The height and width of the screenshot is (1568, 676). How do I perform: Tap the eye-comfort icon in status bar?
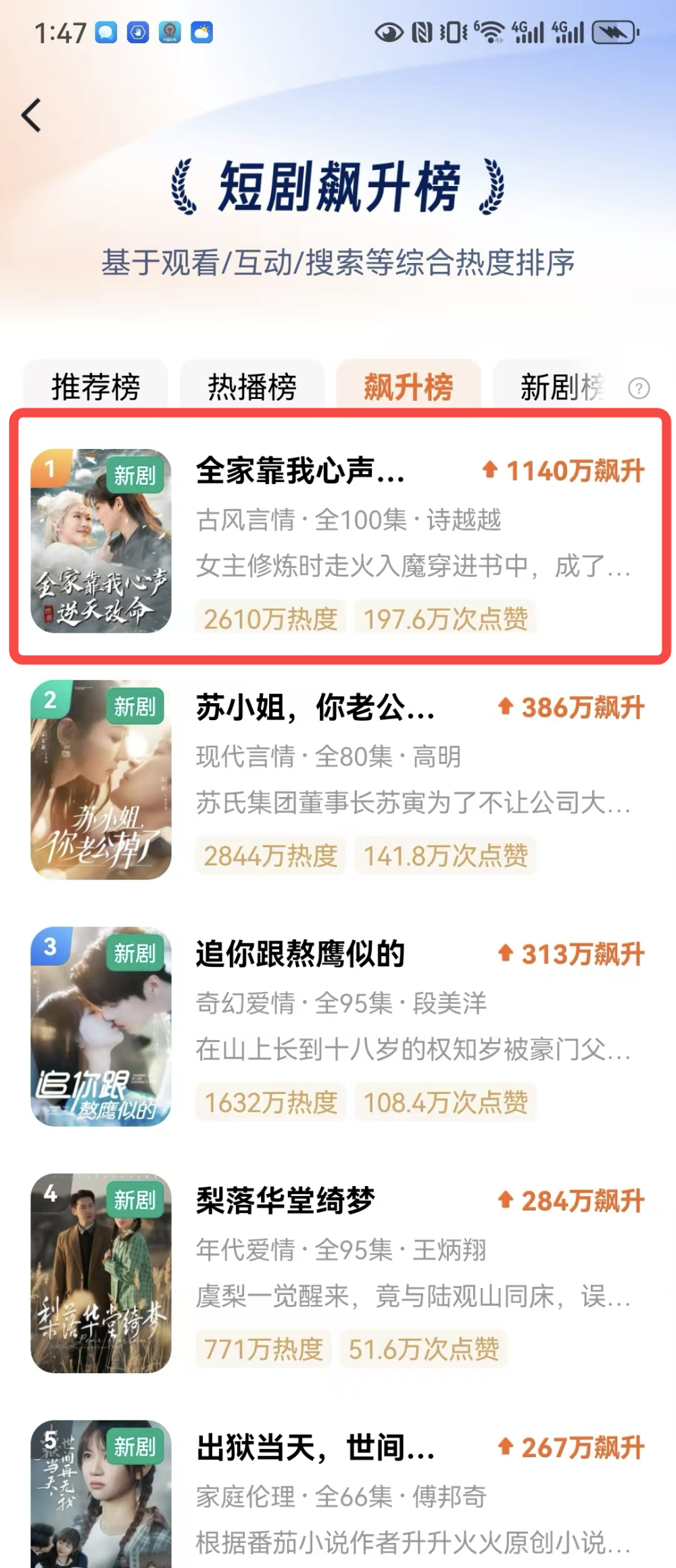[x=387, y=32]
